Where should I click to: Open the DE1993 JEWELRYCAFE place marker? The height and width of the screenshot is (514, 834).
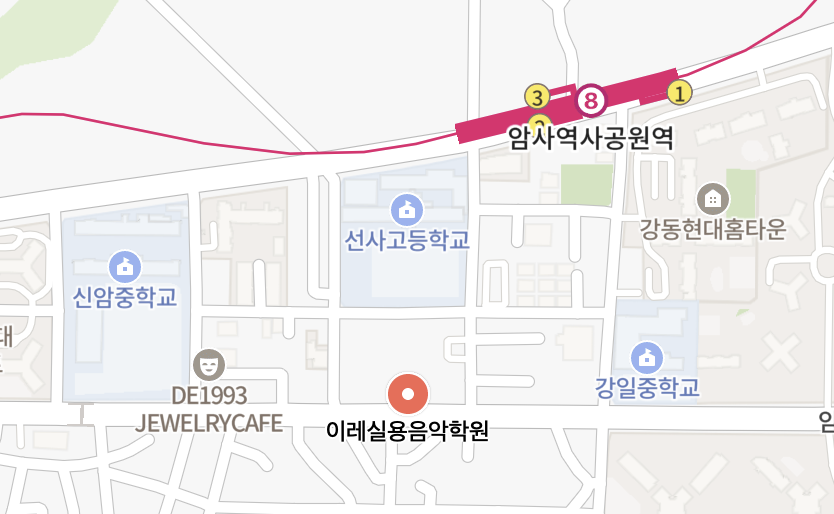click(x=208, y=362)
